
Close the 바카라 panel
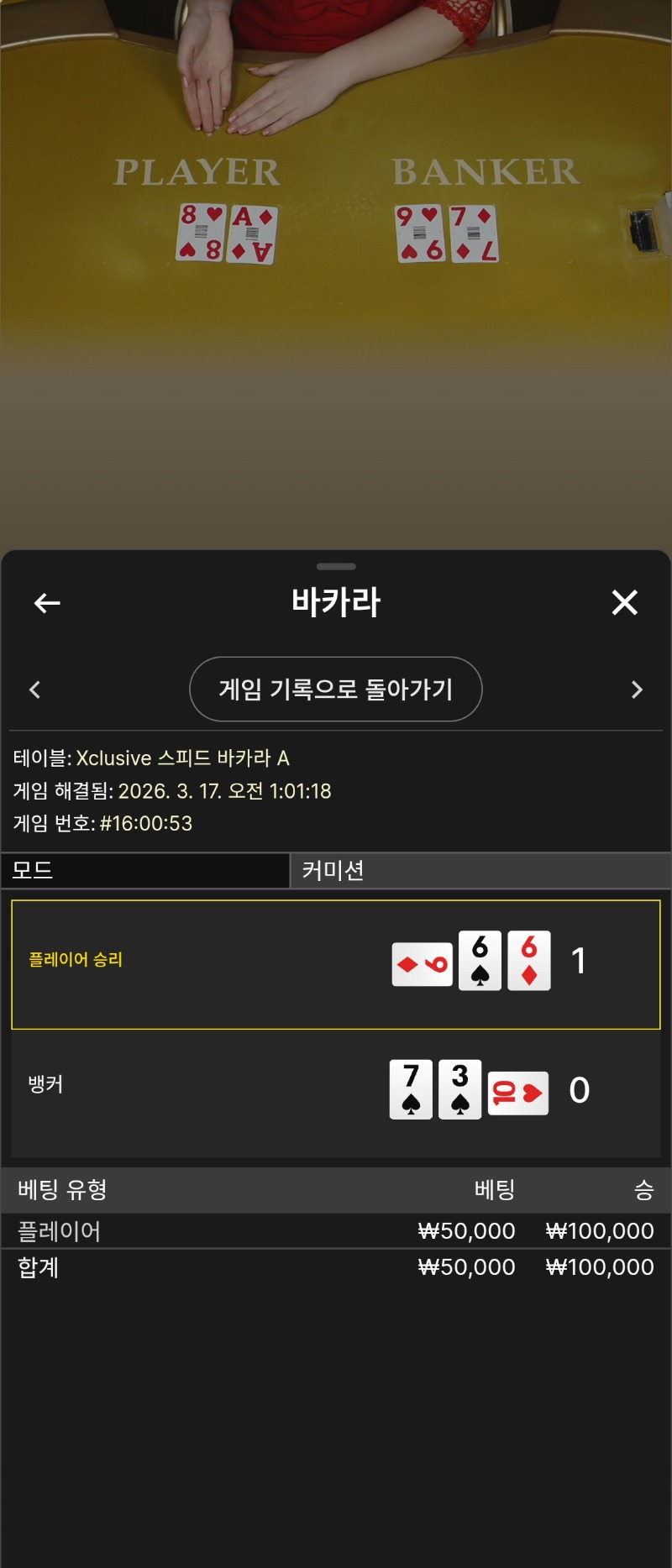624,602
